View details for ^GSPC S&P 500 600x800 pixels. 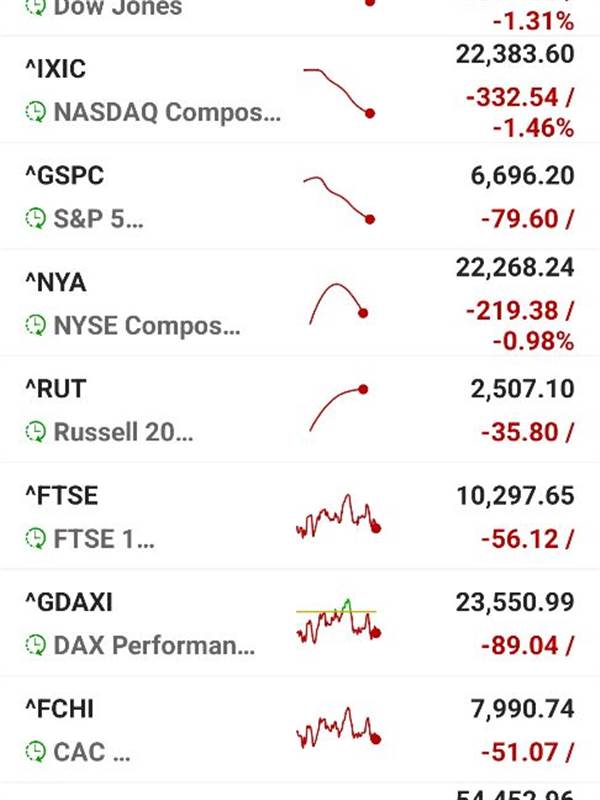coord(300,196)
